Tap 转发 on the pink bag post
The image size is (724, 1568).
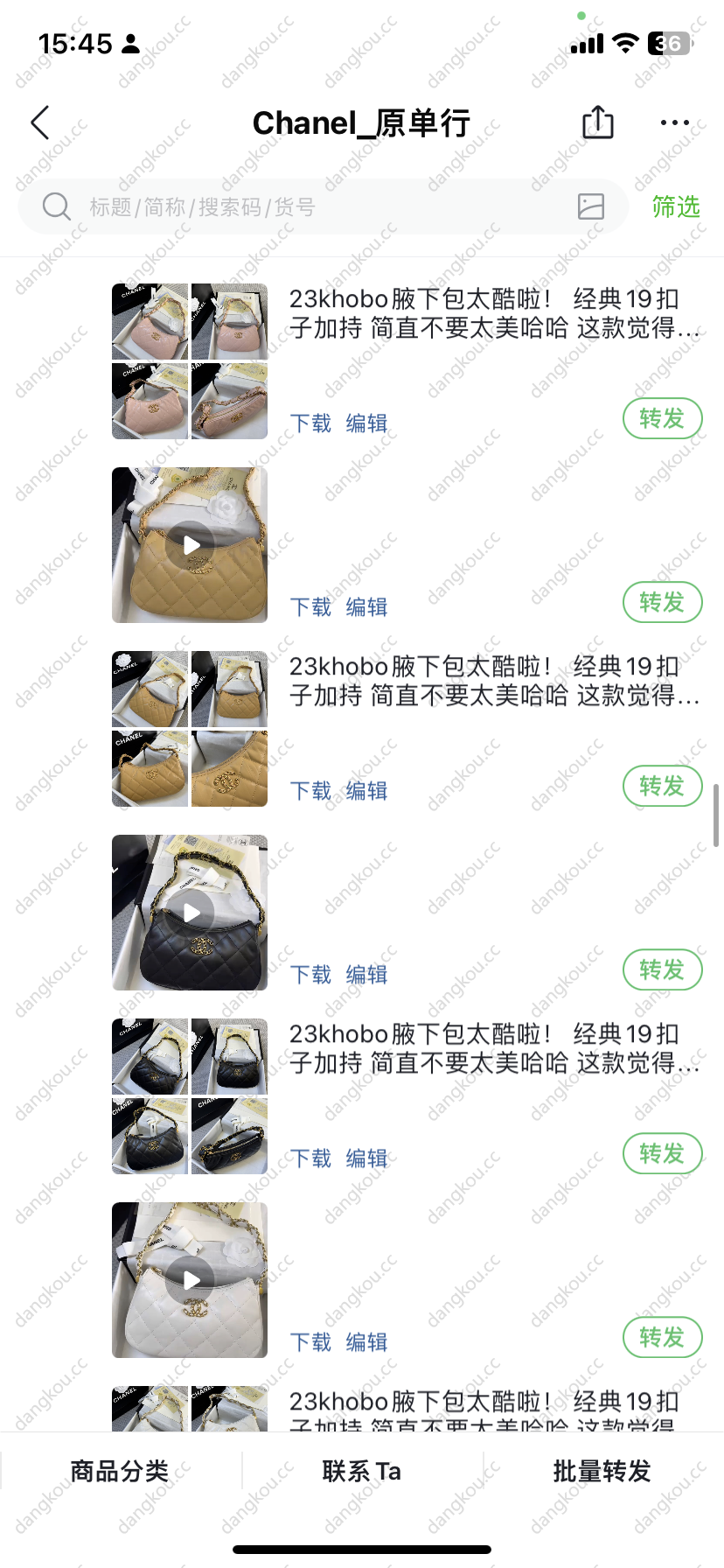pyautogui.click(x=662, y=419)
